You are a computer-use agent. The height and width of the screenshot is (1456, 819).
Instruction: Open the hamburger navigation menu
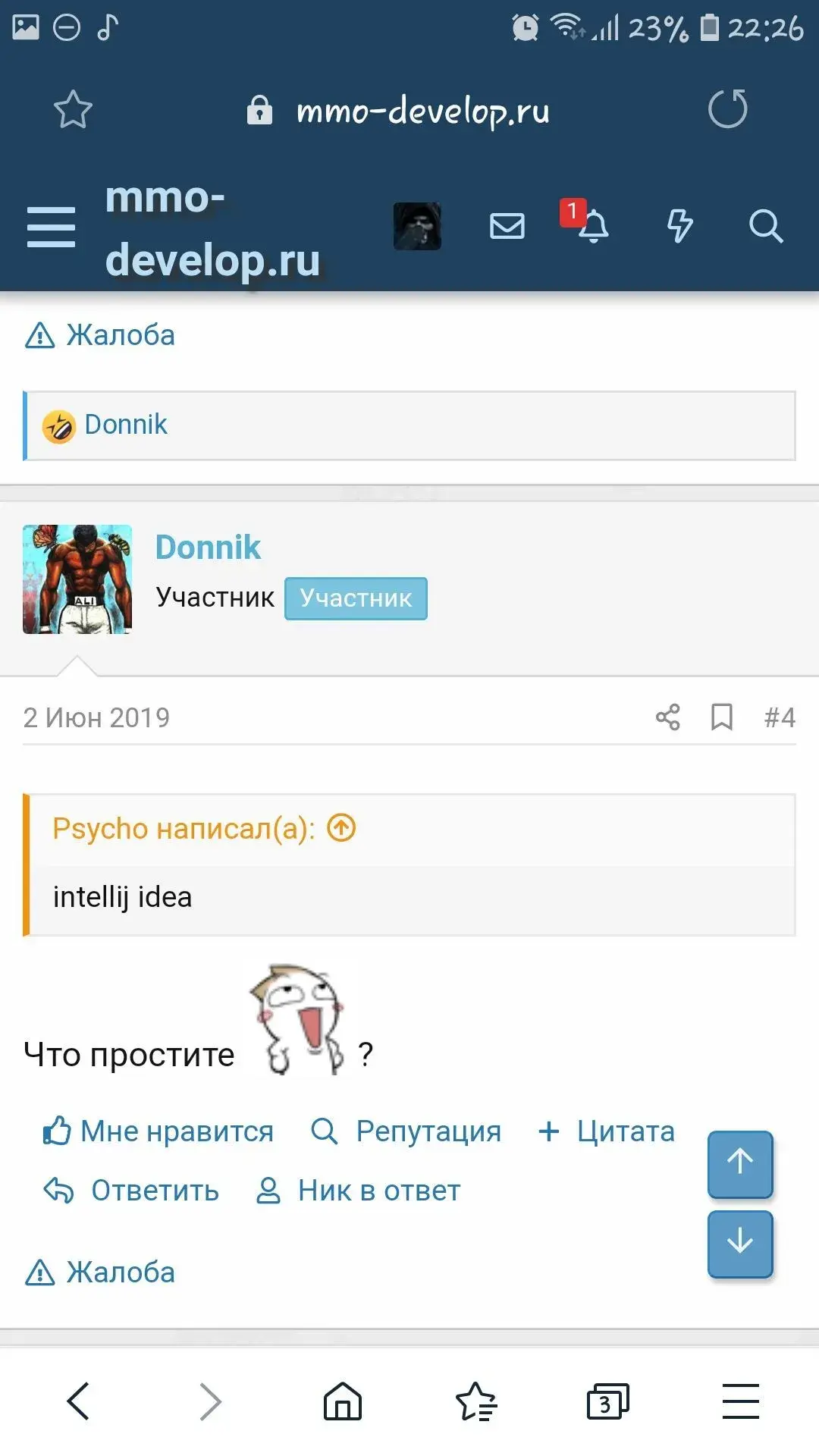[x=51, y=227]
